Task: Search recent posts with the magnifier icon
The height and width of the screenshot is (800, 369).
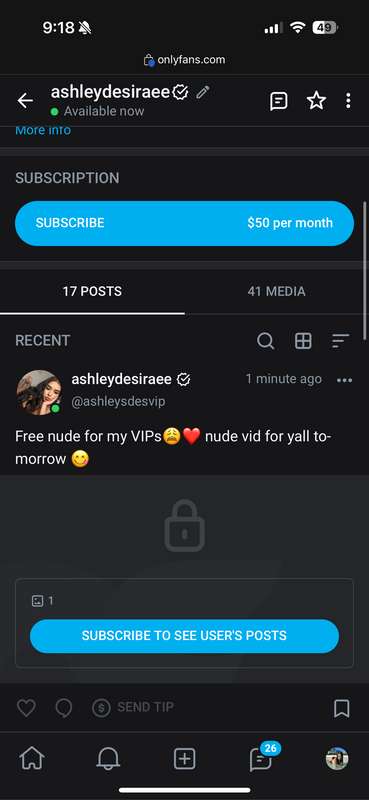Action: tap(265, 340)
